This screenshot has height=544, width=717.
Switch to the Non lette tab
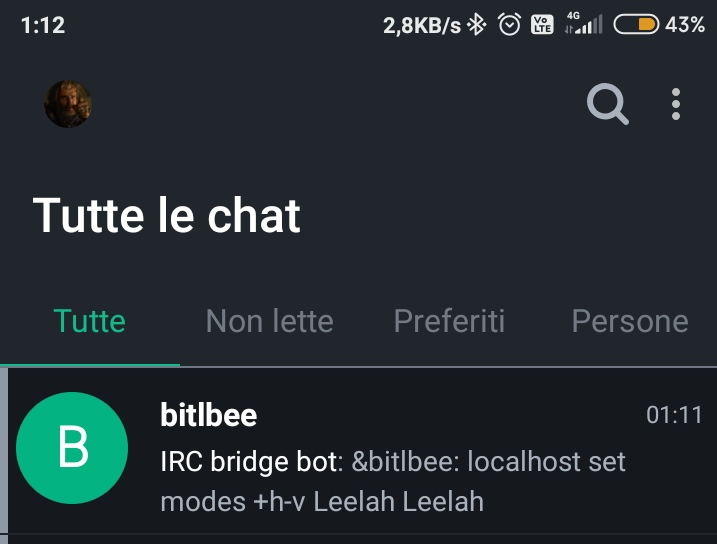pyautogui.click(x=269, y=321)
